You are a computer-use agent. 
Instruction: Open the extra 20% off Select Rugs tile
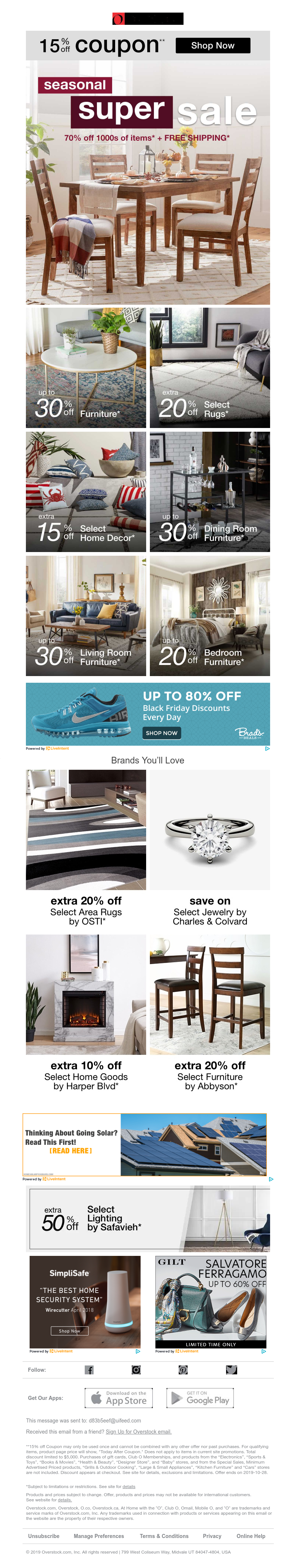click(x=210, y=368)
